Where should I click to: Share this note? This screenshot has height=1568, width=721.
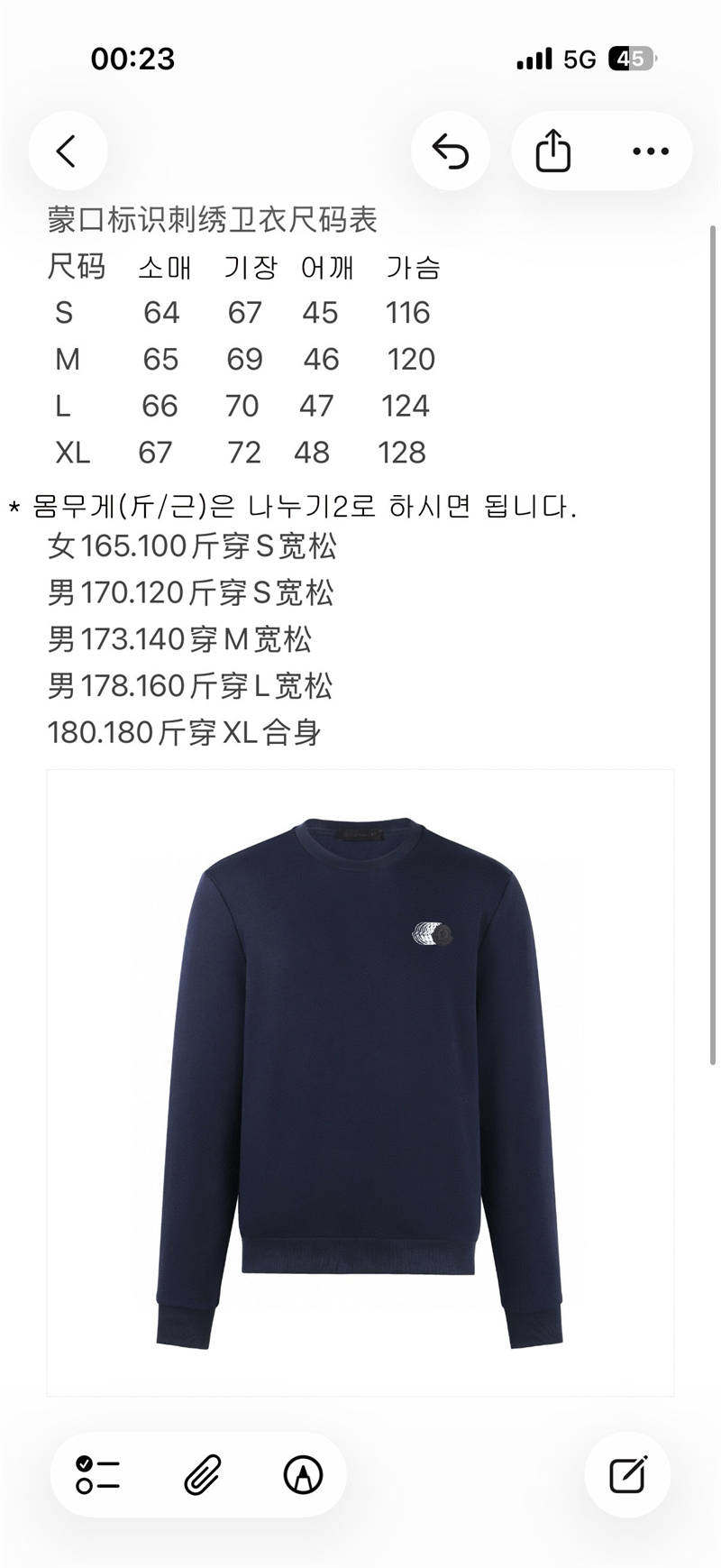(x=552, y=151)
